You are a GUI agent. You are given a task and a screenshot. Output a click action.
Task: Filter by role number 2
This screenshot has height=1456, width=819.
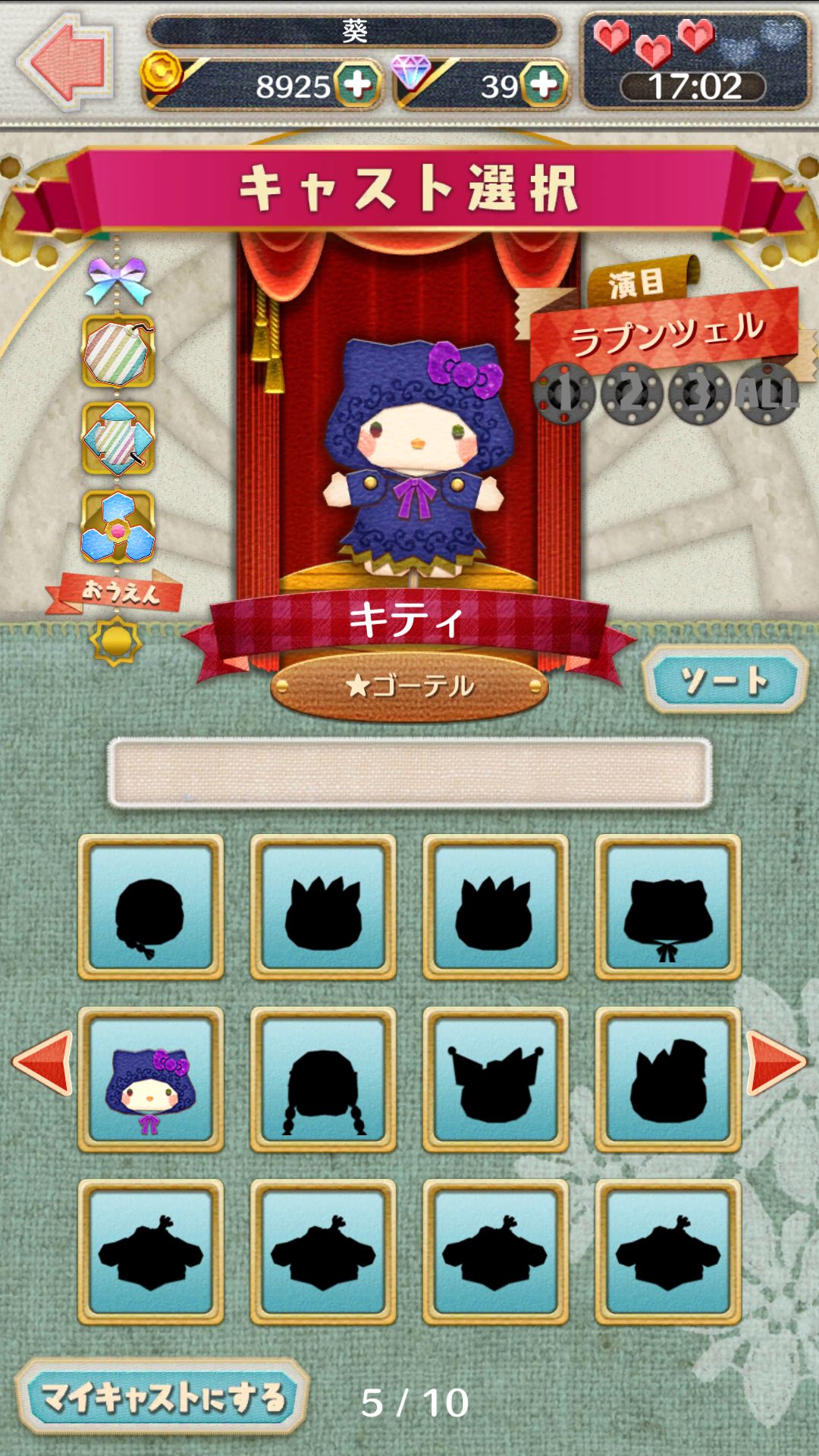click(631, 393)
